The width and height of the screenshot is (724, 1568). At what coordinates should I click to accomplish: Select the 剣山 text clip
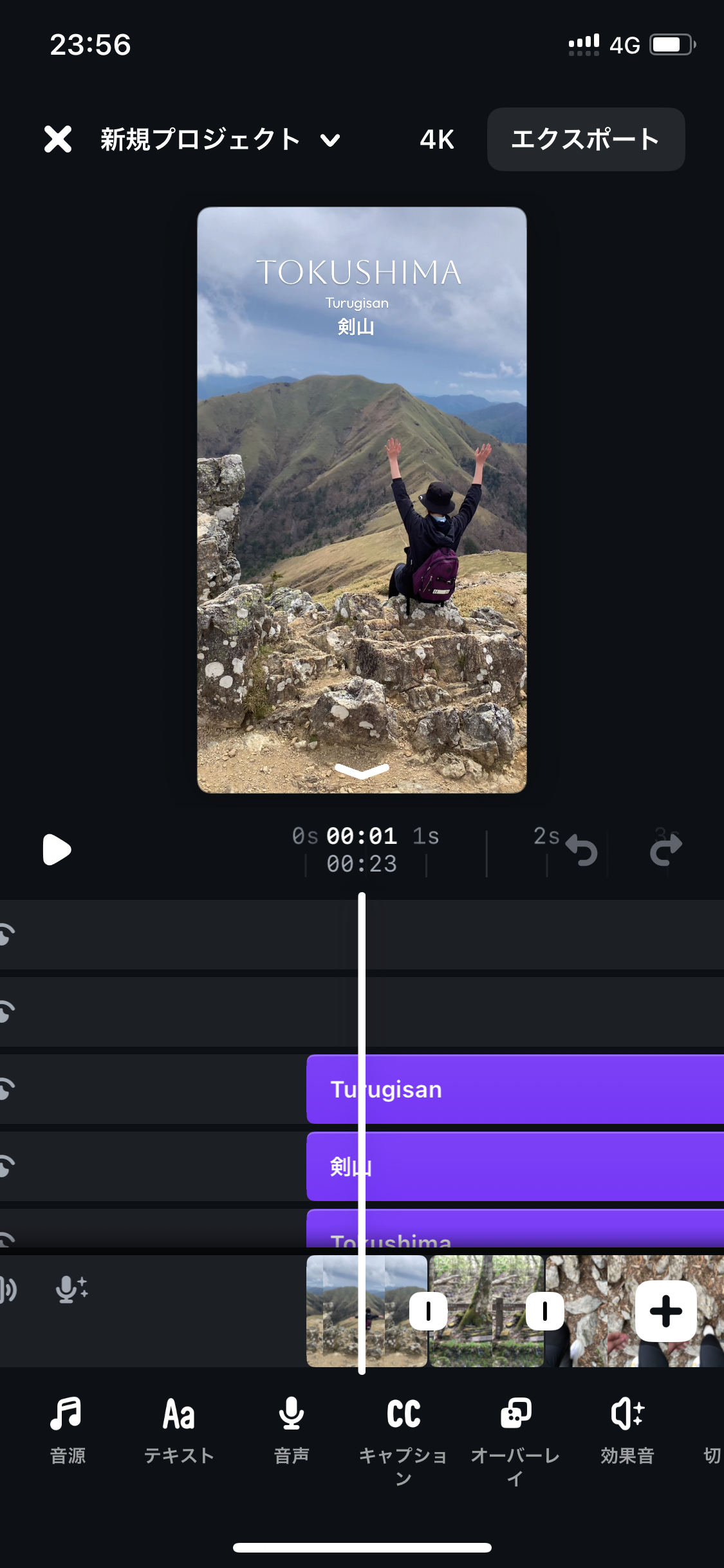[515, 1166]
